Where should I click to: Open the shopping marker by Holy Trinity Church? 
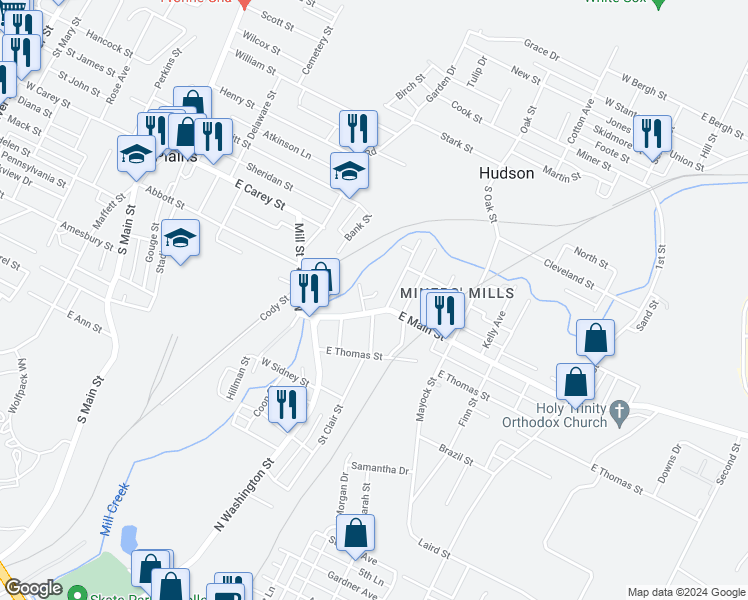point(575,382)
